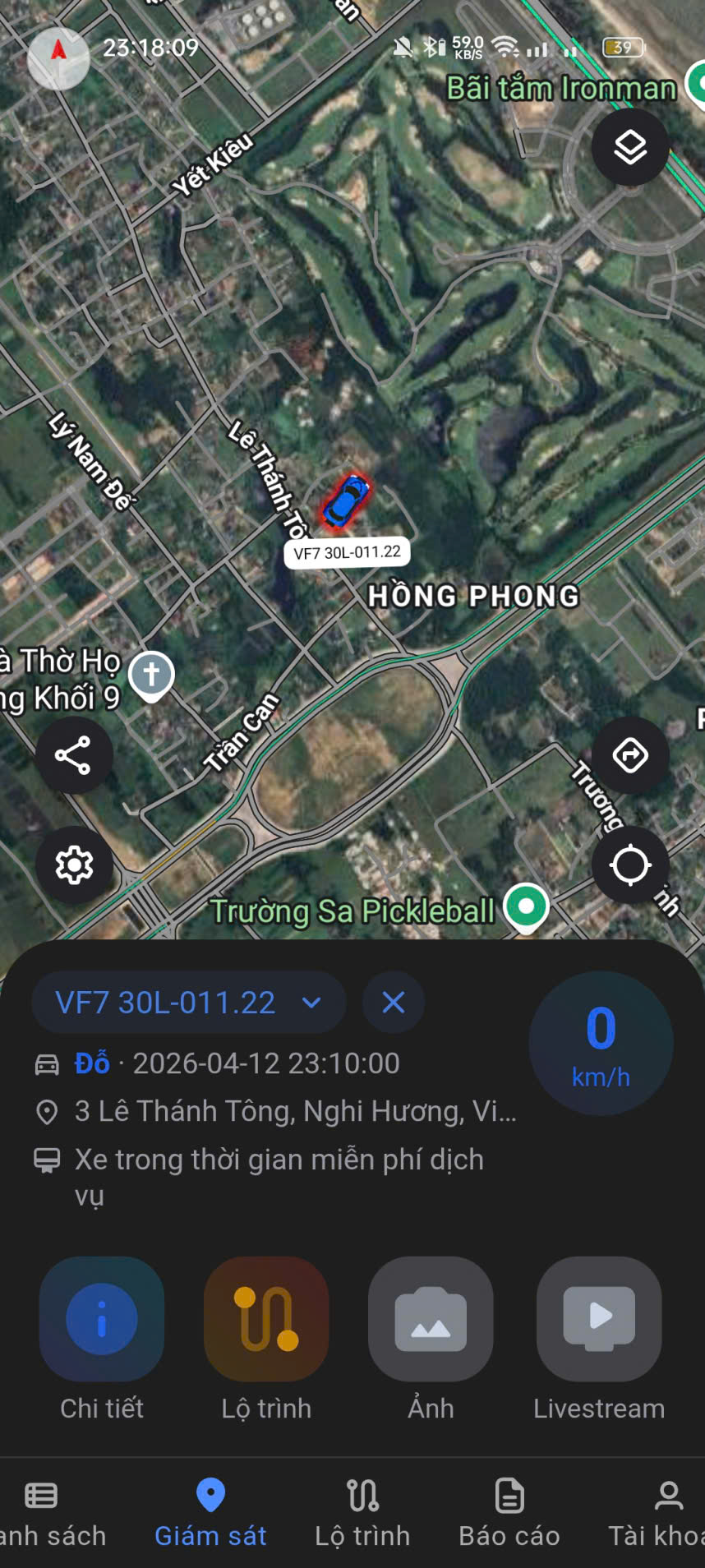Open map settings gear
This screenshot has width=705, height=1568.
[74, 865]
